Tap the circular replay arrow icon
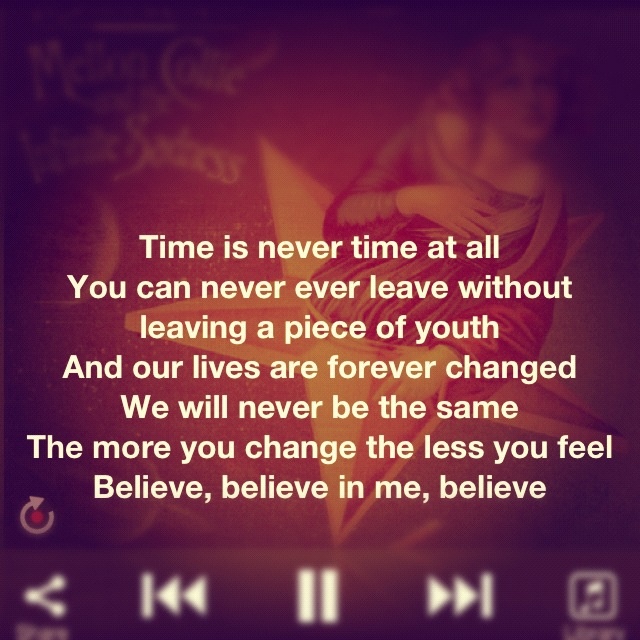Viewport: 640px width, 640px height. [x=38, y=516]
